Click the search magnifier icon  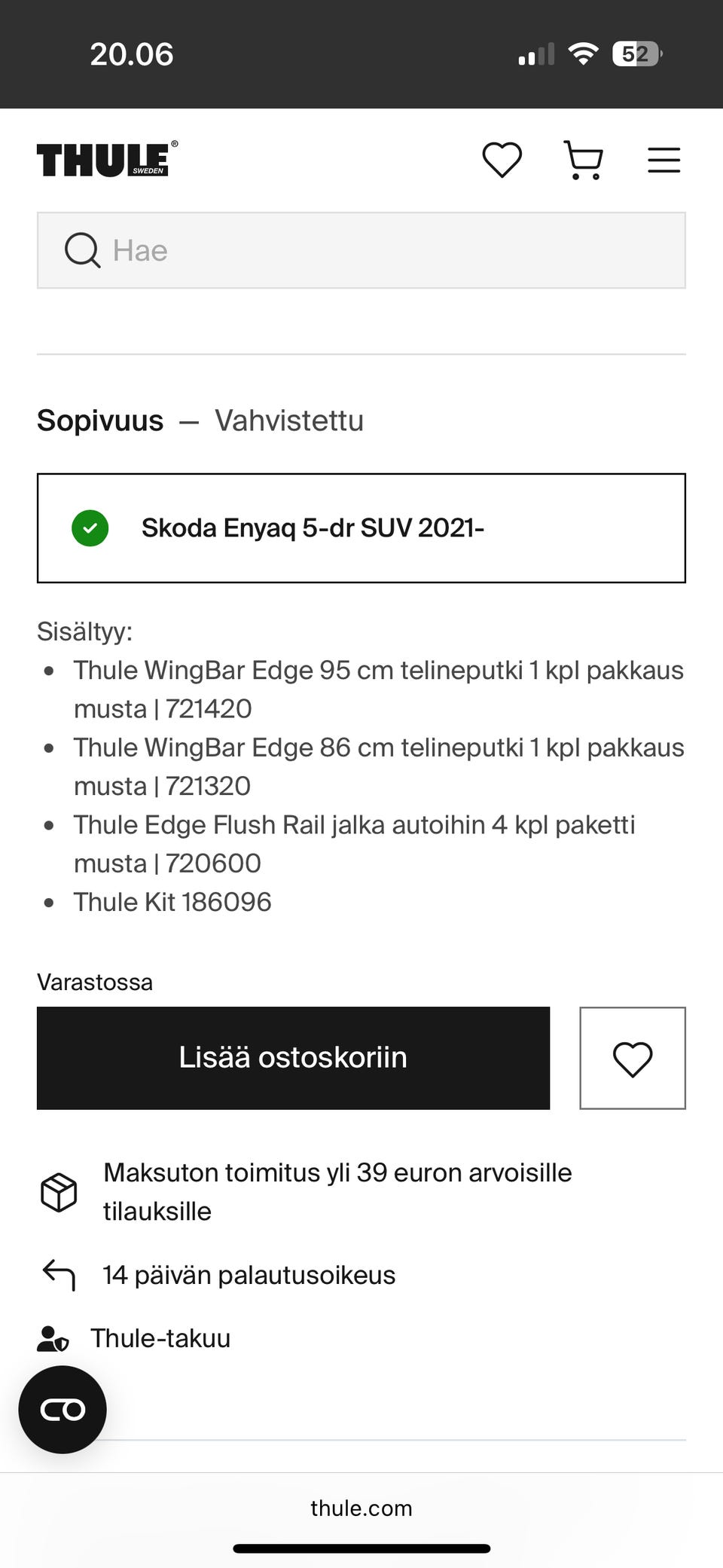tap(82, 250)
